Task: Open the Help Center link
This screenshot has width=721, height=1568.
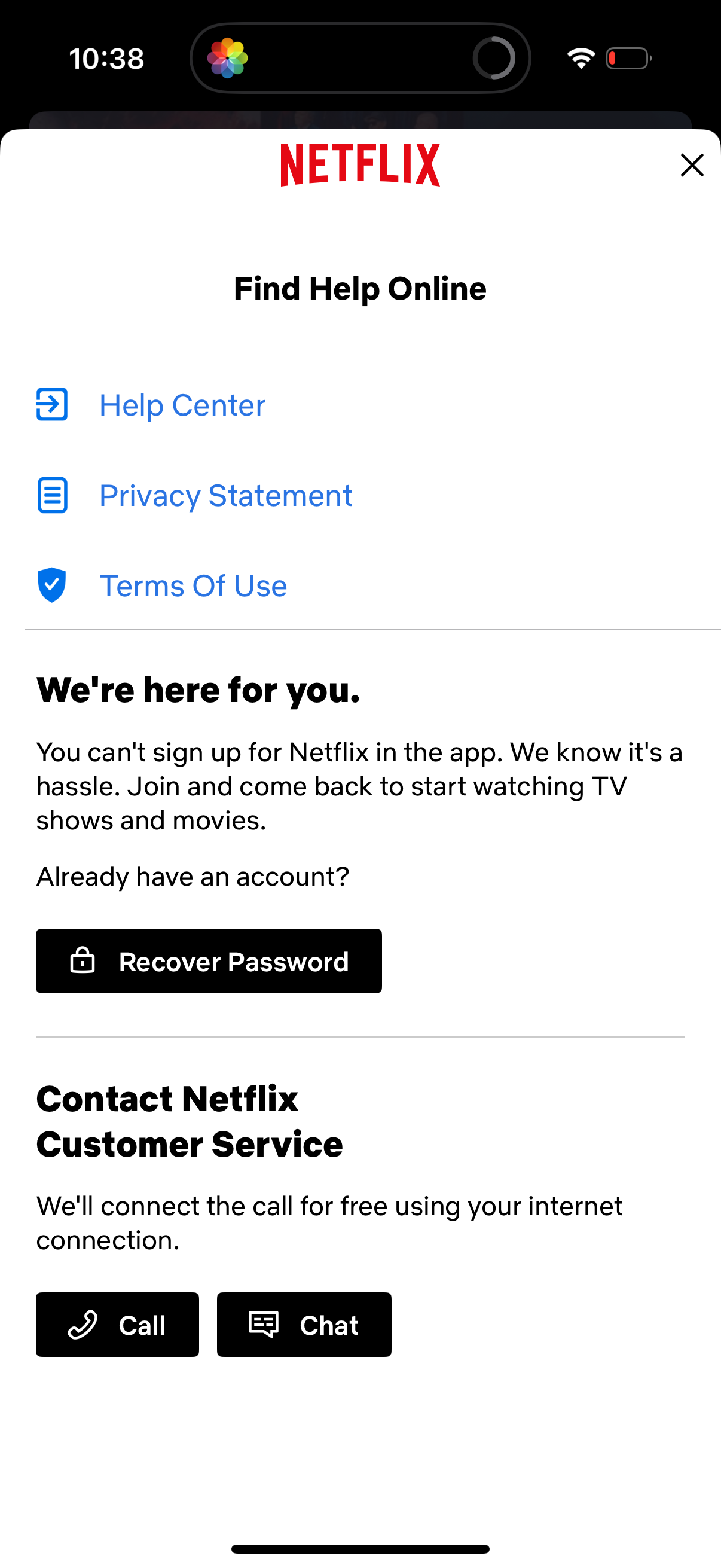Action: coord(182,405)
